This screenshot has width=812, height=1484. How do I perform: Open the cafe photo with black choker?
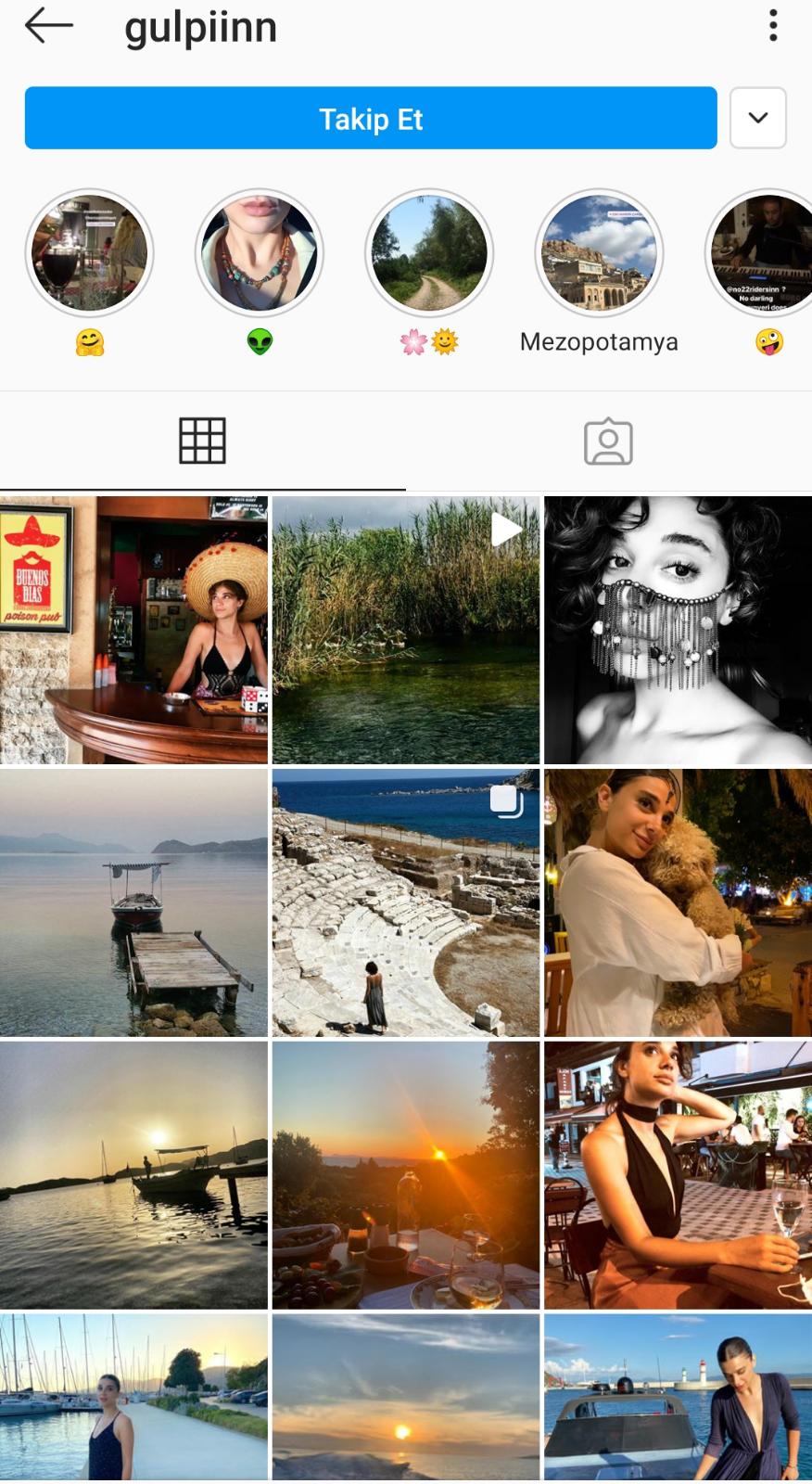(x=678, y=1174)
